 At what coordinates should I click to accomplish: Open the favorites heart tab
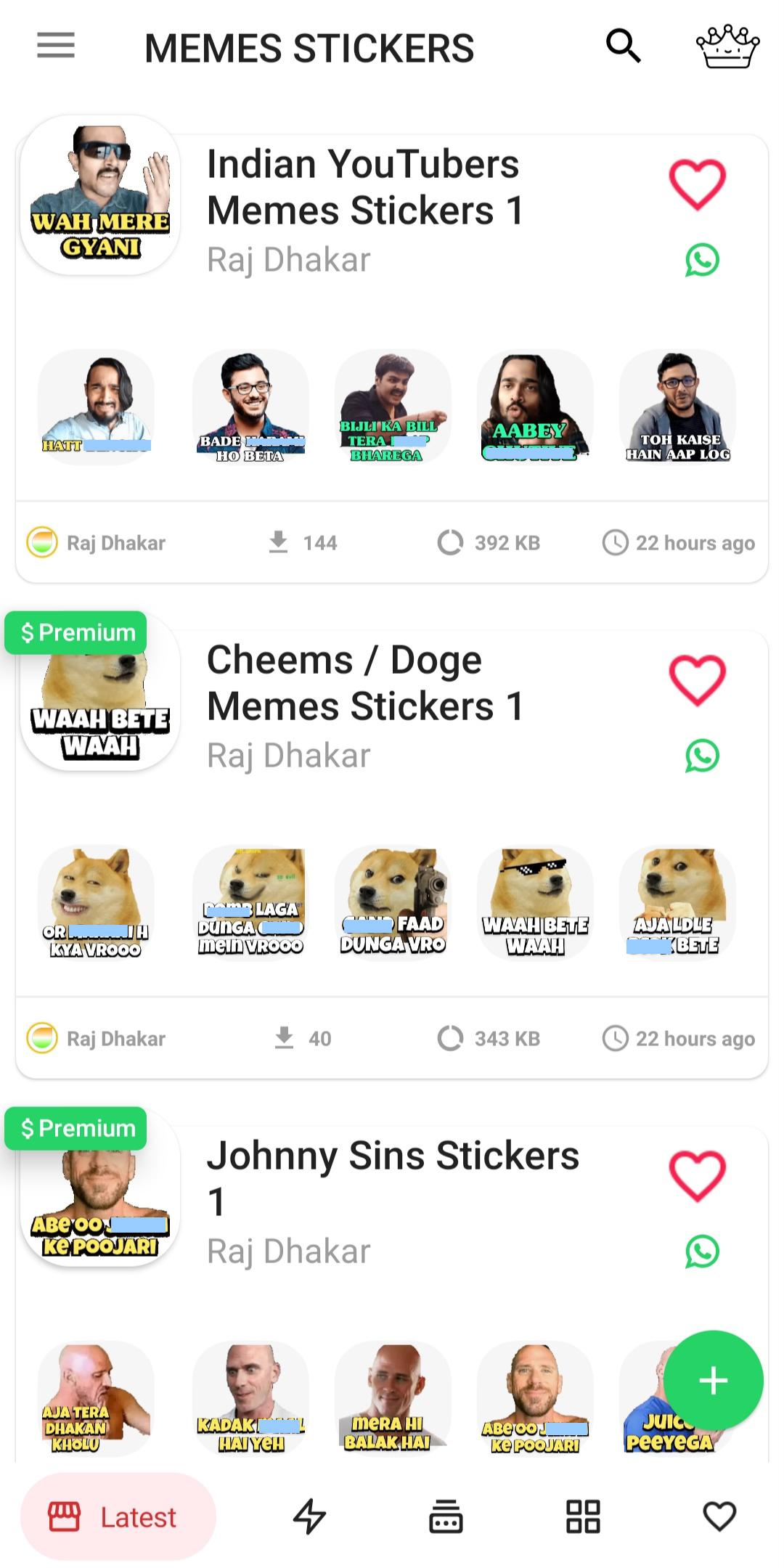click(x=719, y=1517)
